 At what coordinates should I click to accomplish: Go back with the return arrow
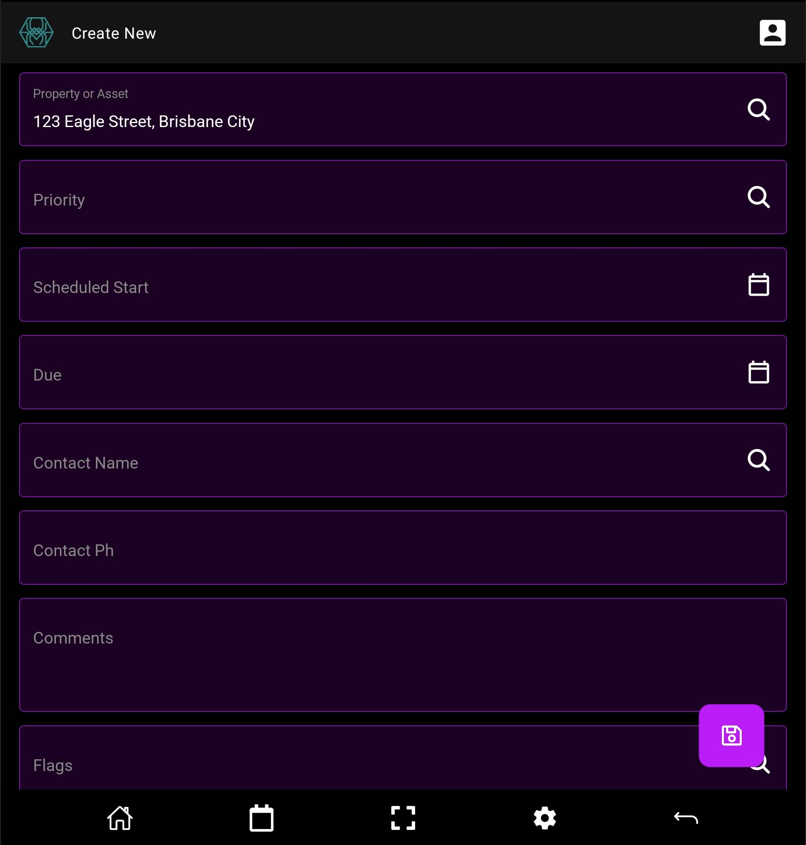(685, 818)
